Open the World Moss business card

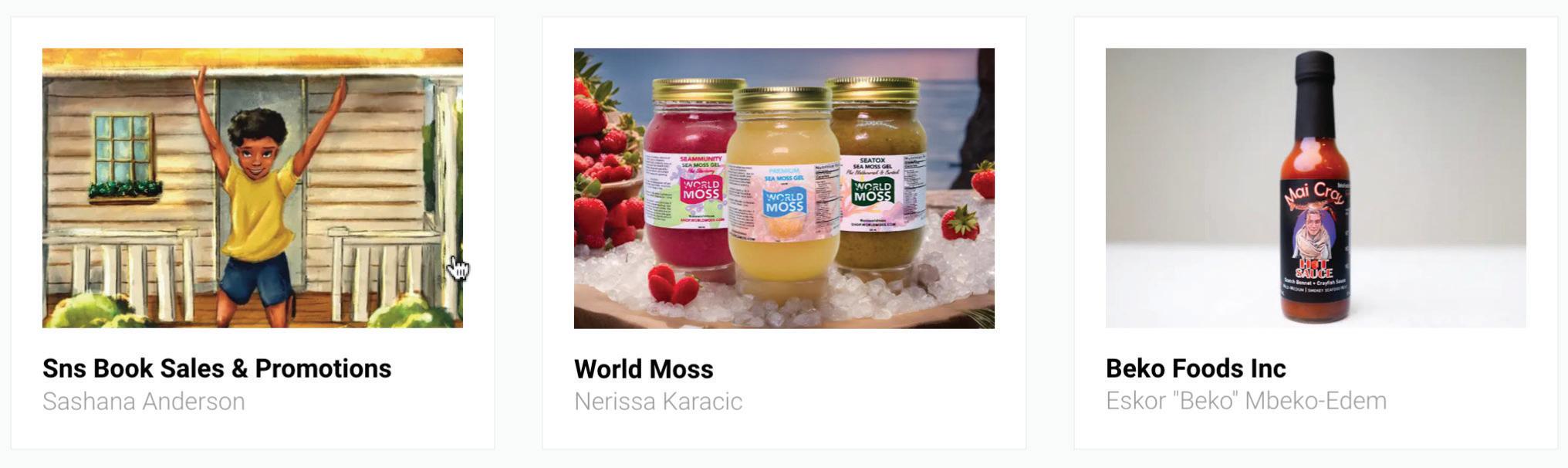coord(784,232)
